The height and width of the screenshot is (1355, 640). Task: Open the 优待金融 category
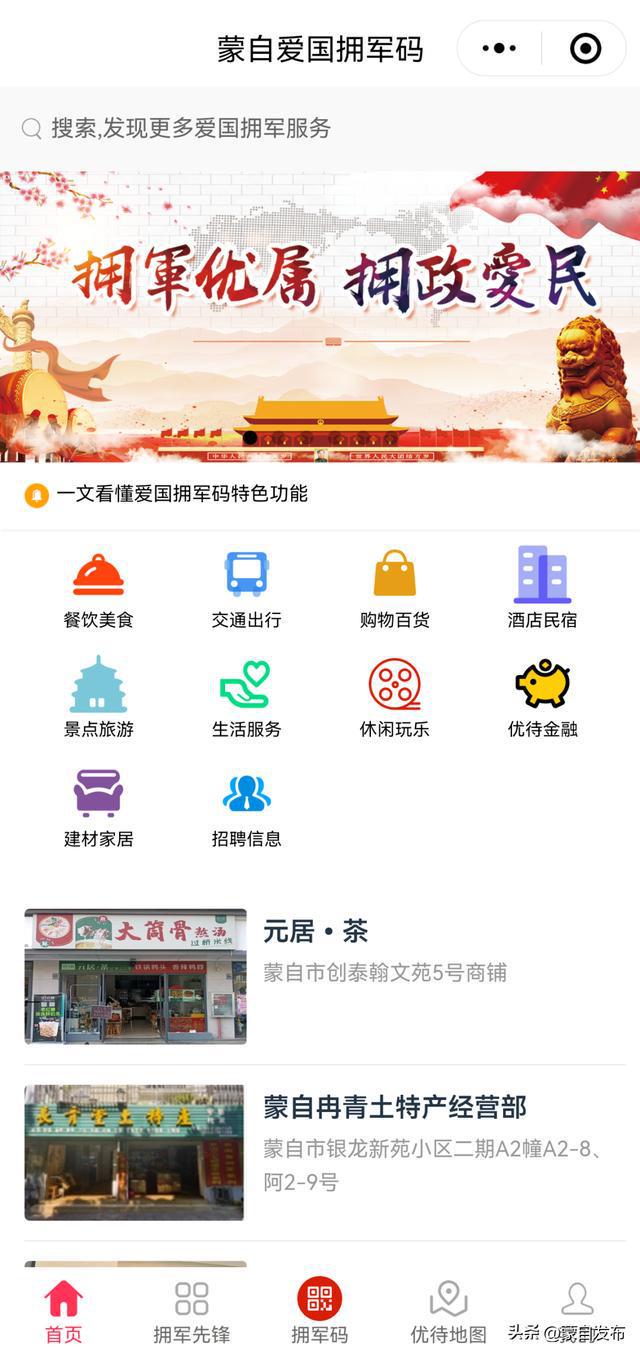pyautogui.click(x=542, y=699)
